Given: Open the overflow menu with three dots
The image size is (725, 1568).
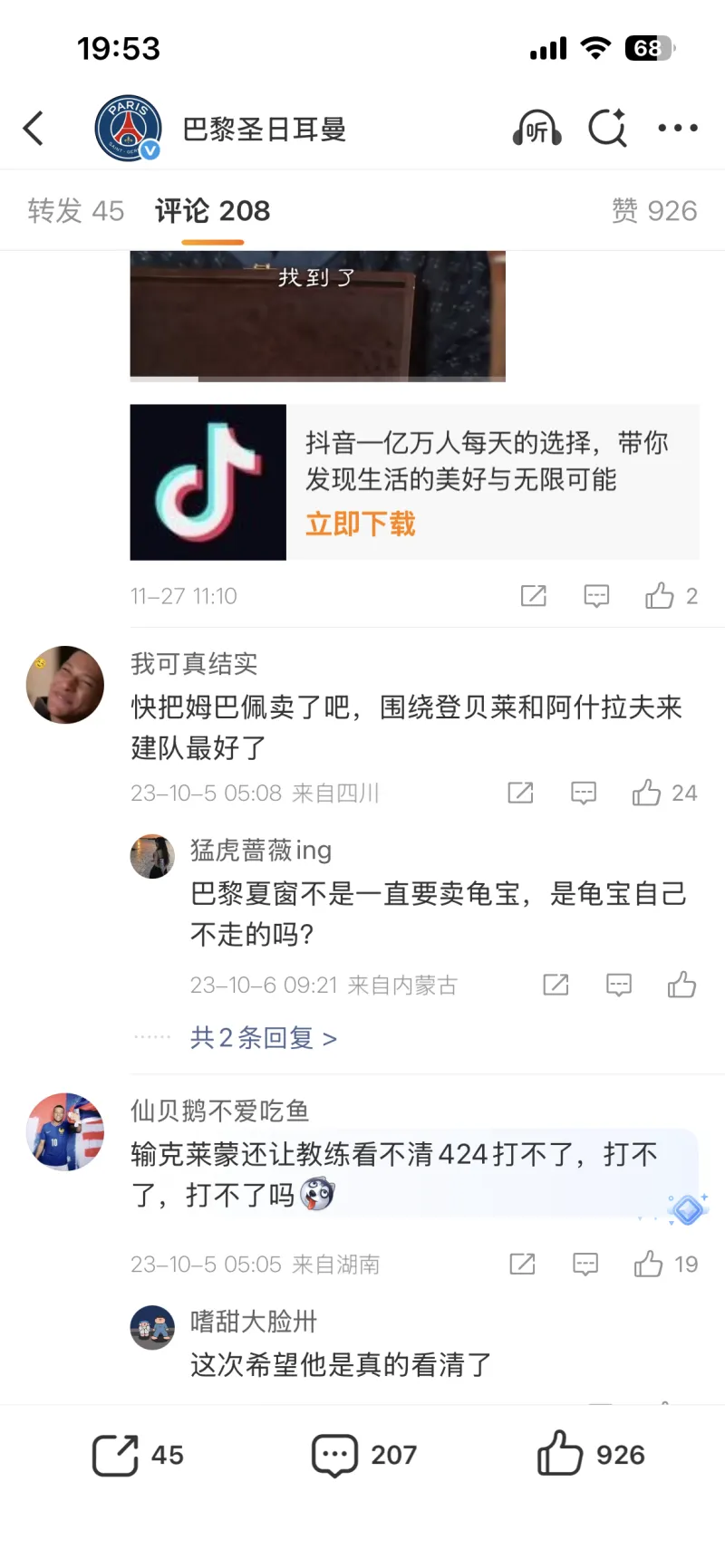Looking at the screenshot, I should pyautogui.click(x=677, y=129).
